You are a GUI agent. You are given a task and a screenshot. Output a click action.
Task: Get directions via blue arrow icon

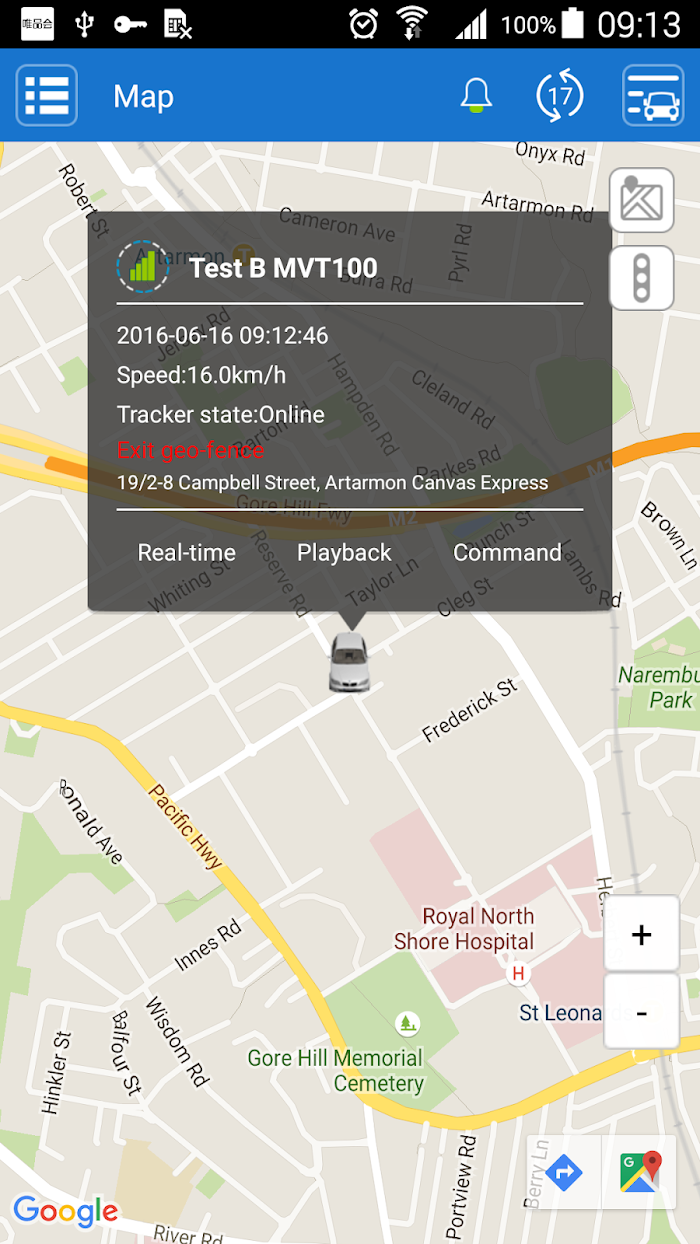pos(564,1172)
